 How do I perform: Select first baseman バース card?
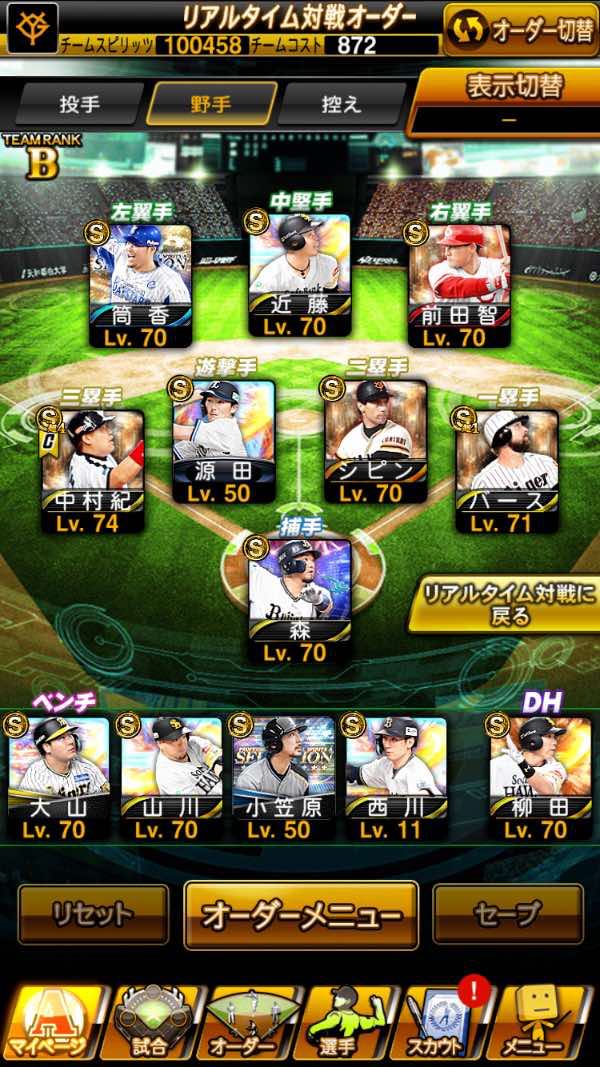click(x=507, y=471)
